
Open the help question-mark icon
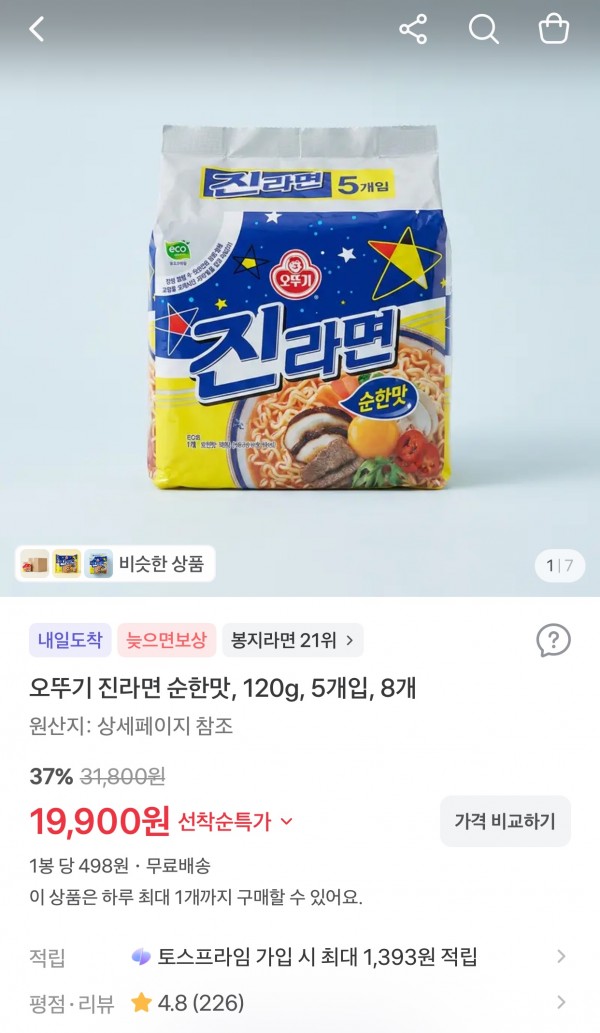pos(553,640)
